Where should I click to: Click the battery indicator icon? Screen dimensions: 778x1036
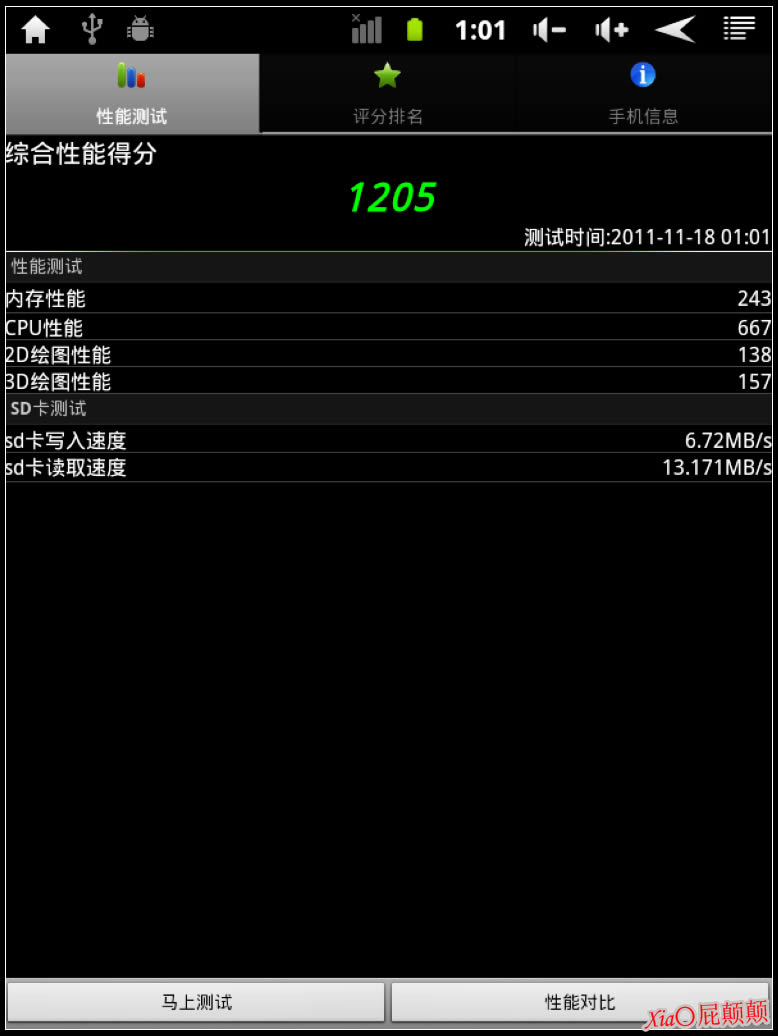click(x=414, y=29)
